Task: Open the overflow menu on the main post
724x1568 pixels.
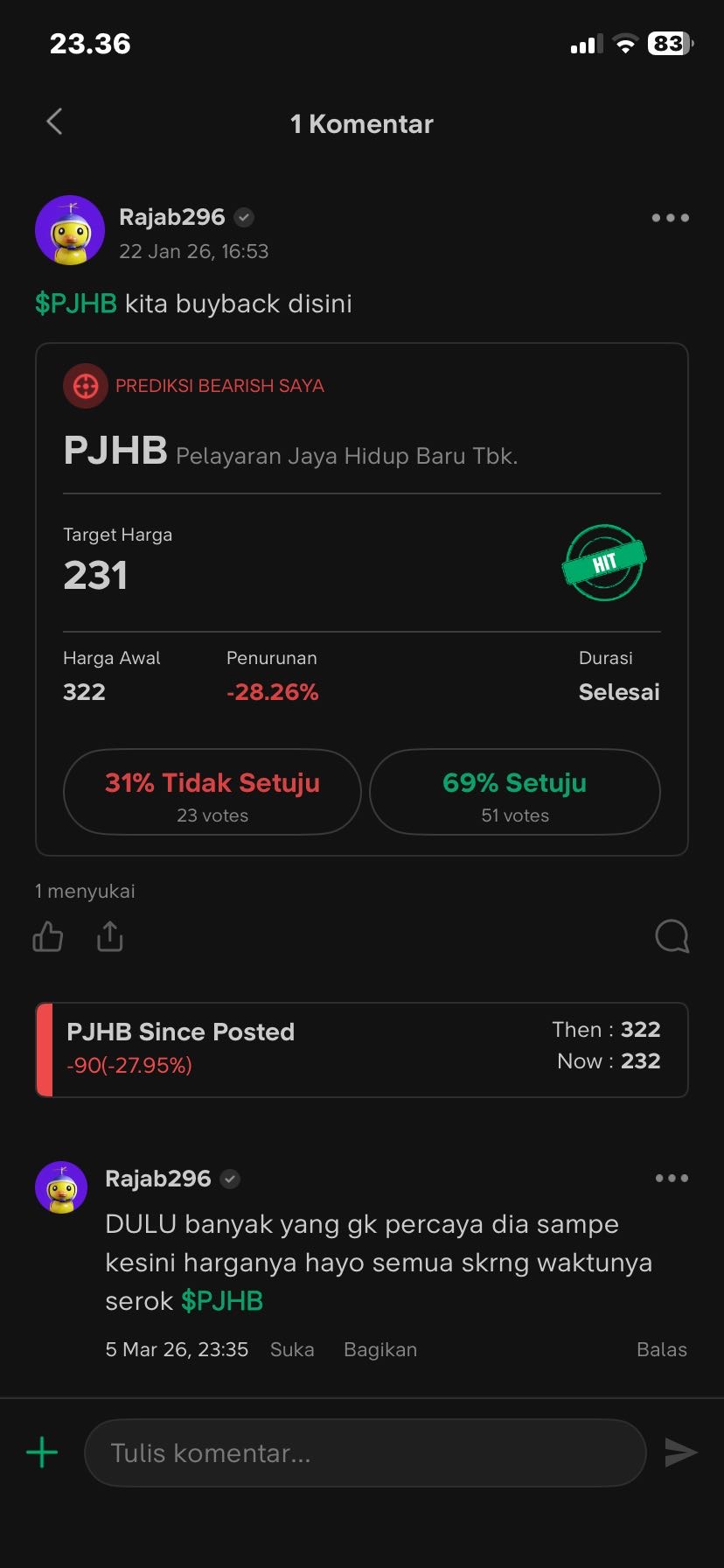Action: 670,218
